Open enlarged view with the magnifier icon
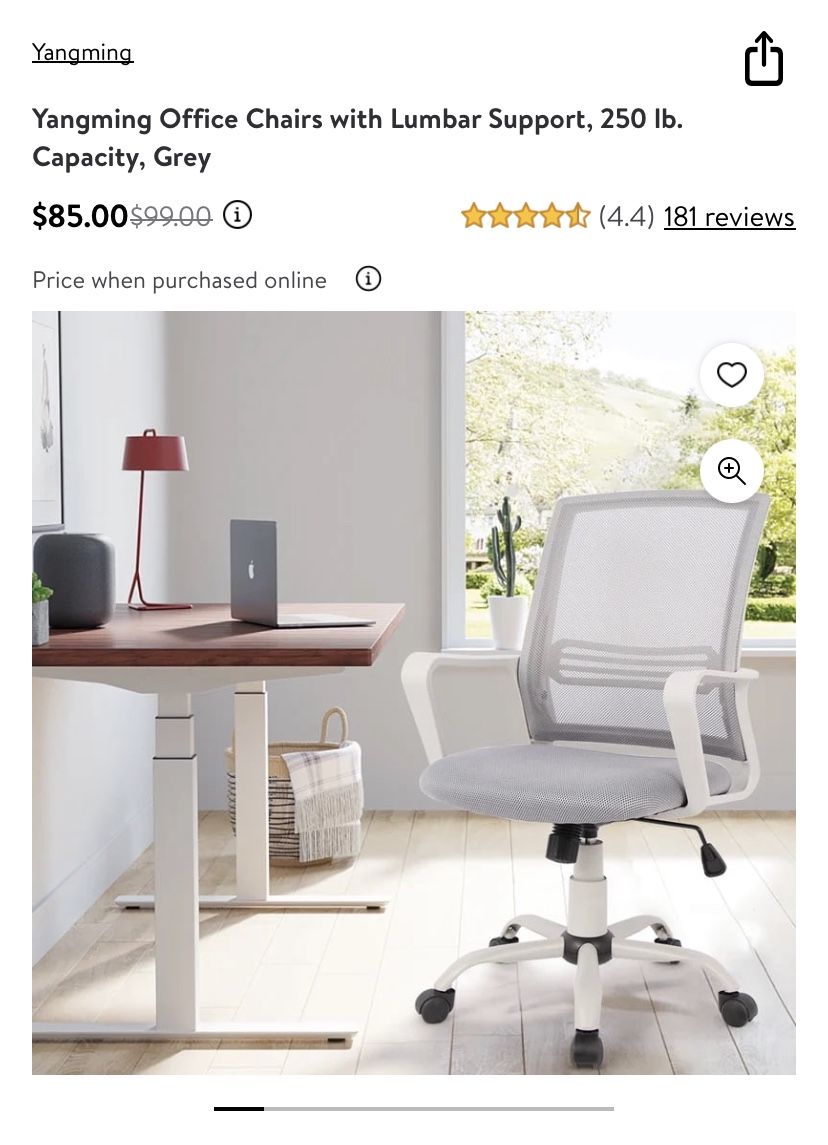This screenshot has width=828, height=1145. [731, 470]
